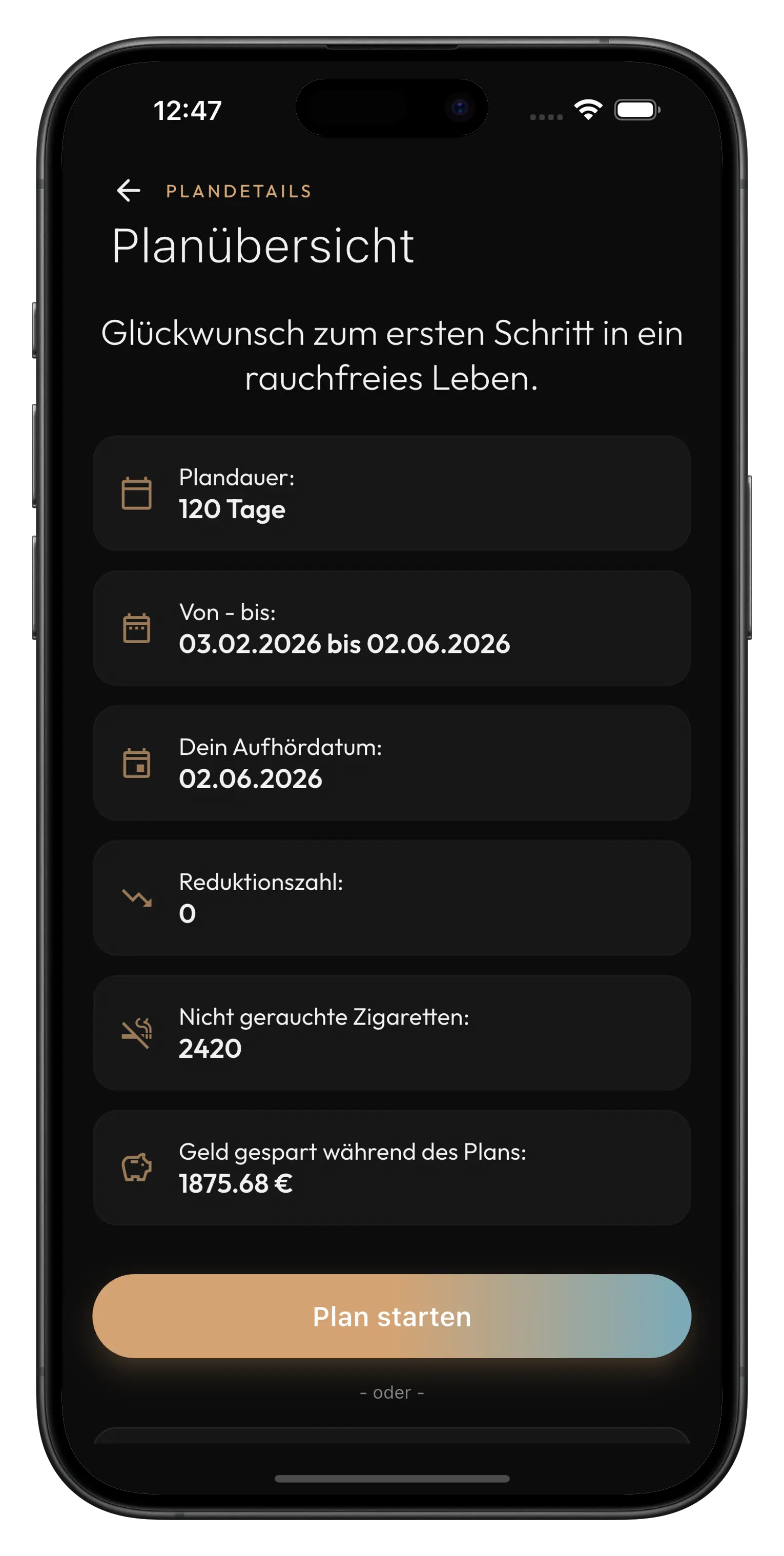Screen dimensions: 784x1556
Task: Click the Aufhördatum 02.06.2026 card
Action: click(392, 764)
